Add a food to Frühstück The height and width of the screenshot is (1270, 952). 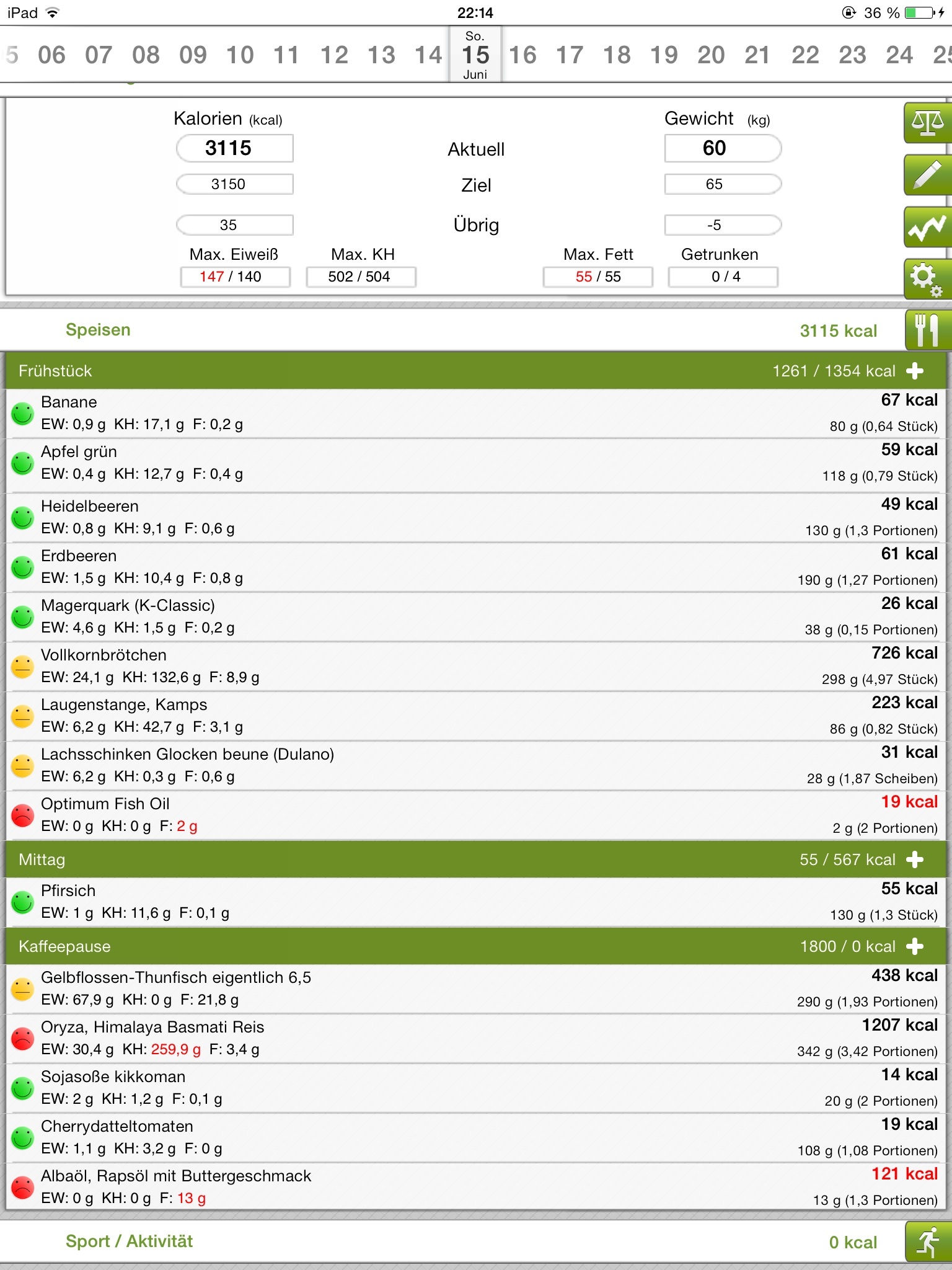coord(915,371)
